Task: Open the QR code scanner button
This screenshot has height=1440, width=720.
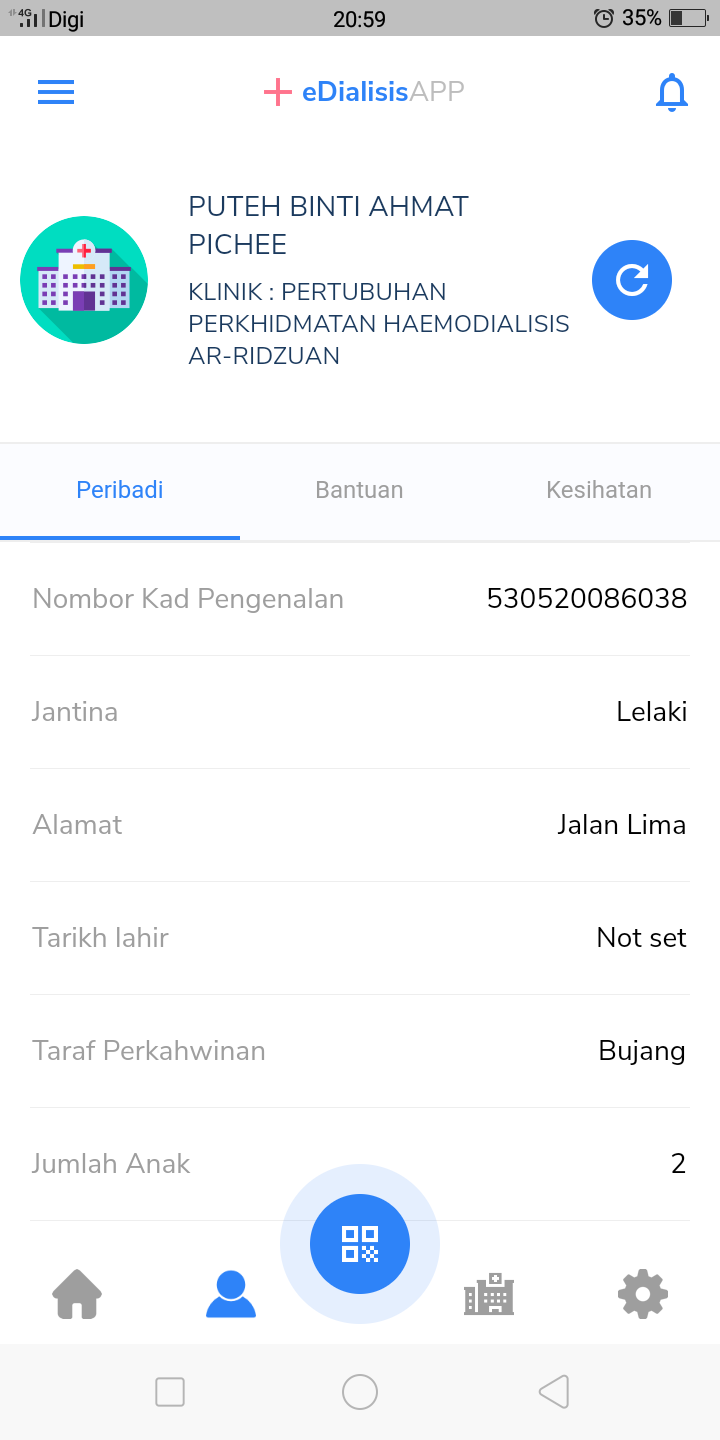Action: pyautogui.click(x=360, y=1244)
